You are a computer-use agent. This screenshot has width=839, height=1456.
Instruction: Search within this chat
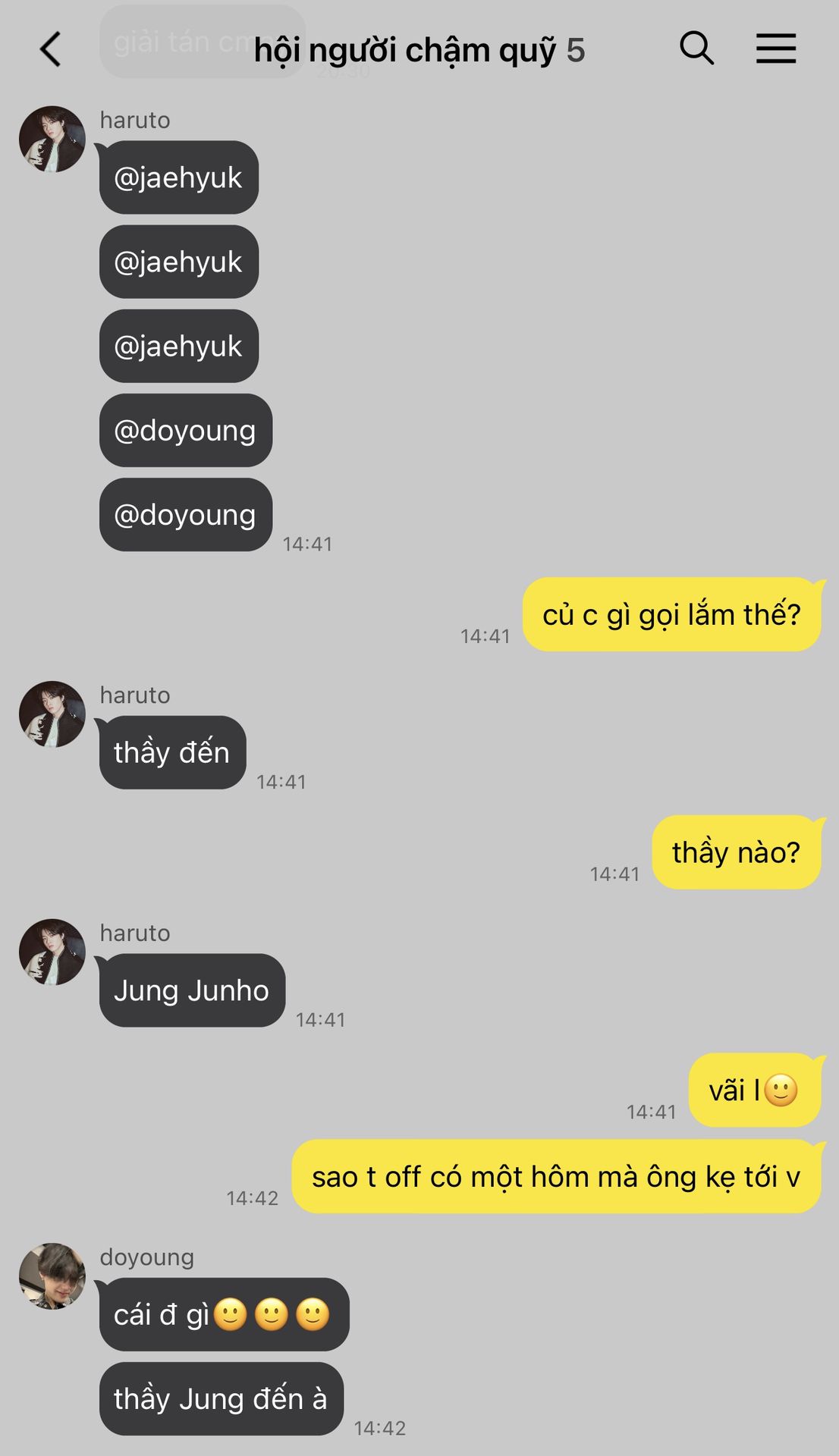point(696,49)
